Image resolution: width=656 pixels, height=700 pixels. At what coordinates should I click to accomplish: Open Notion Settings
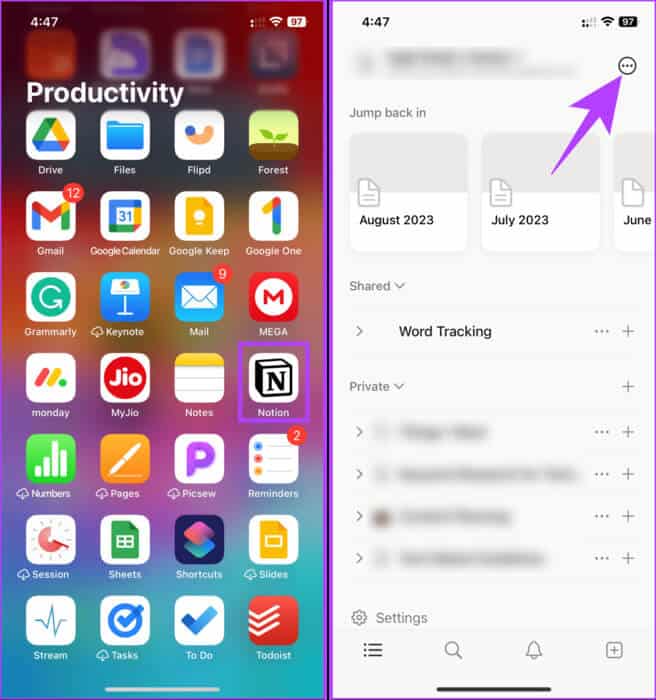point(389,617)
